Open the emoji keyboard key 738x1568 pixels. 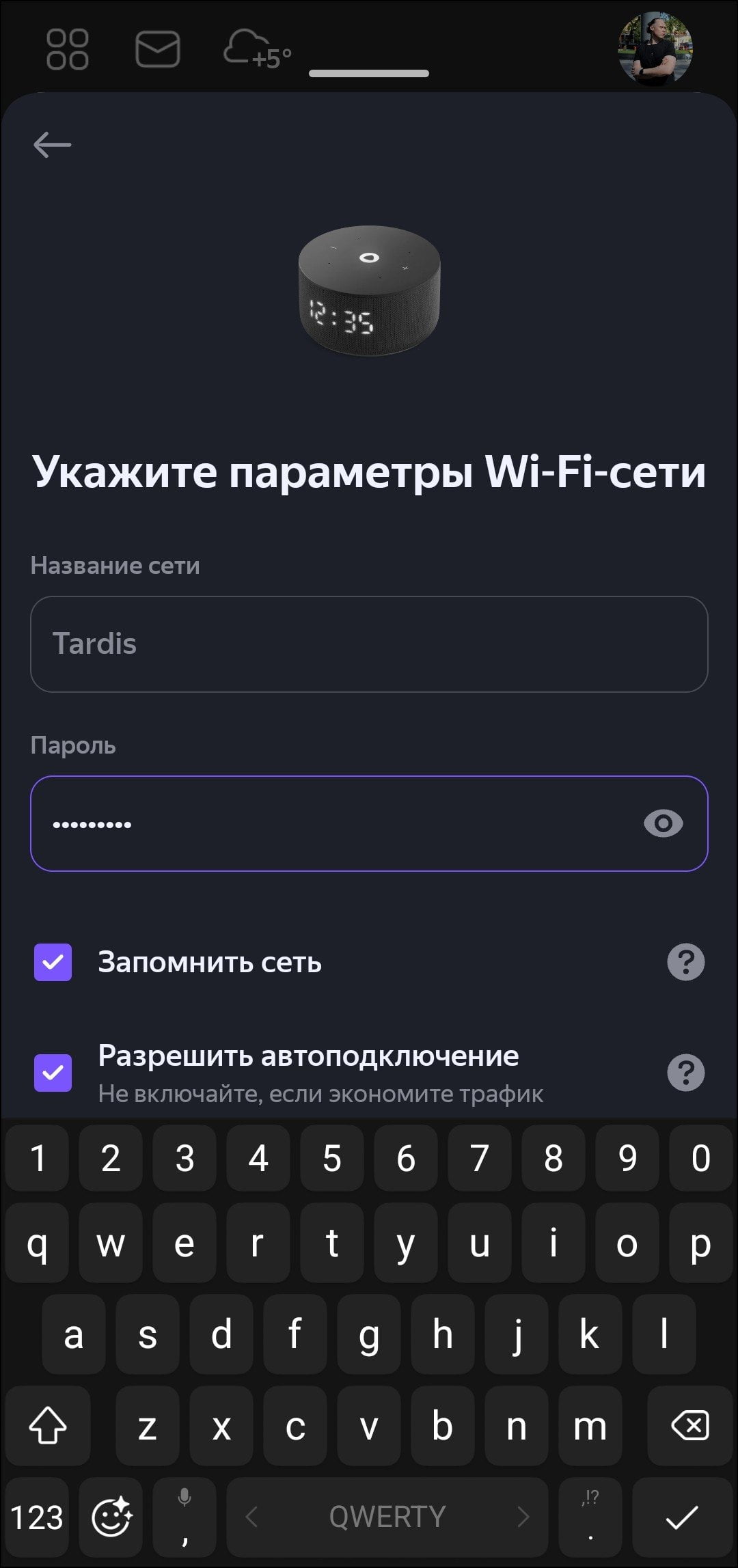pyautogui.click(x=111, y=1517)
